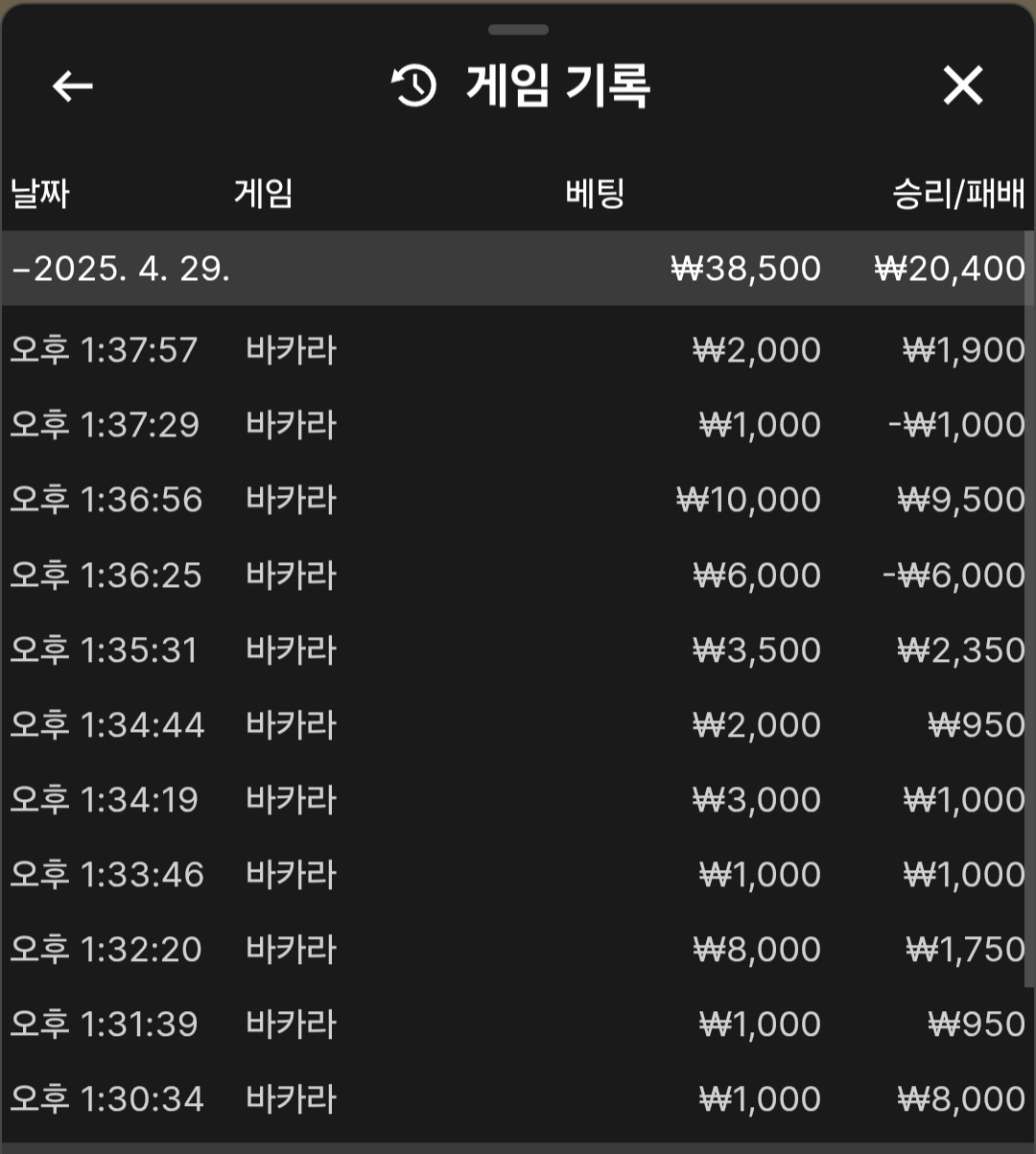Screen dimensions: 1036x1154
Task: Go back using the left arrow
Action: coord(73,86)
